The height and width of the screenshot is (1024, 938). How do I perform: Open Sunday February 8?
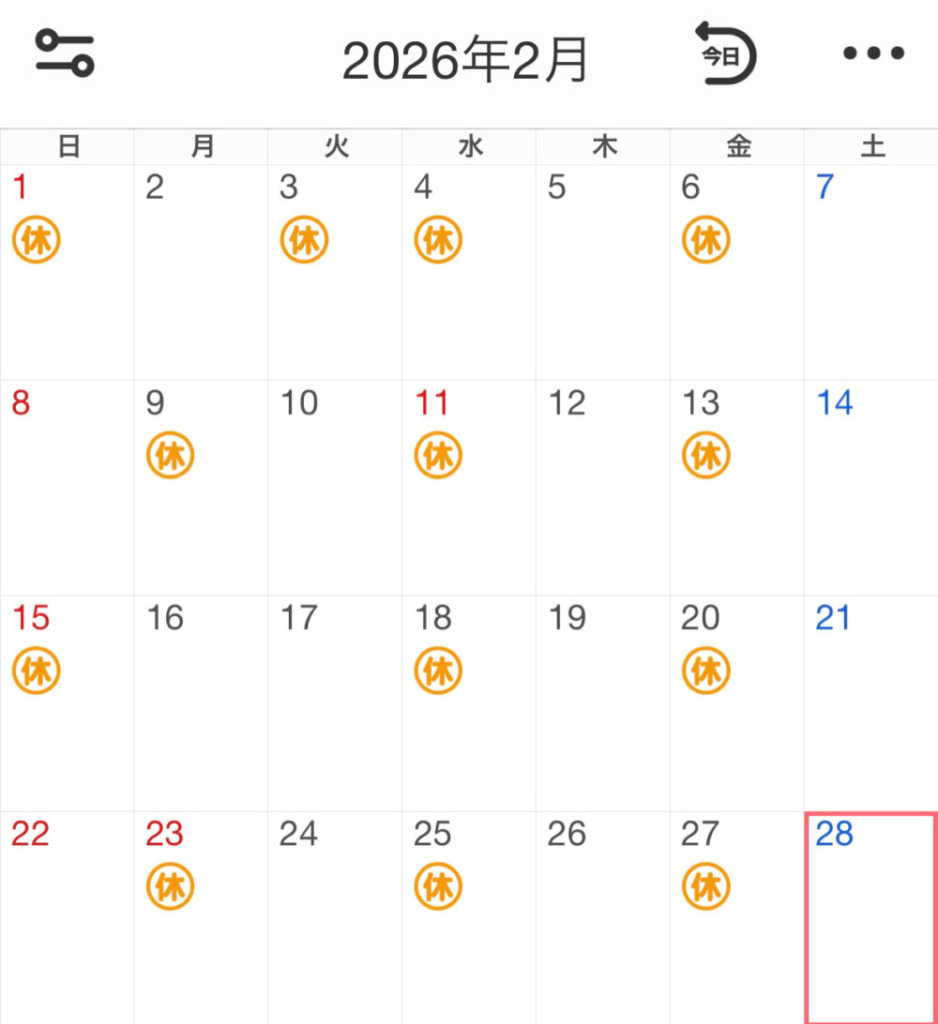(x=67, y=488)
